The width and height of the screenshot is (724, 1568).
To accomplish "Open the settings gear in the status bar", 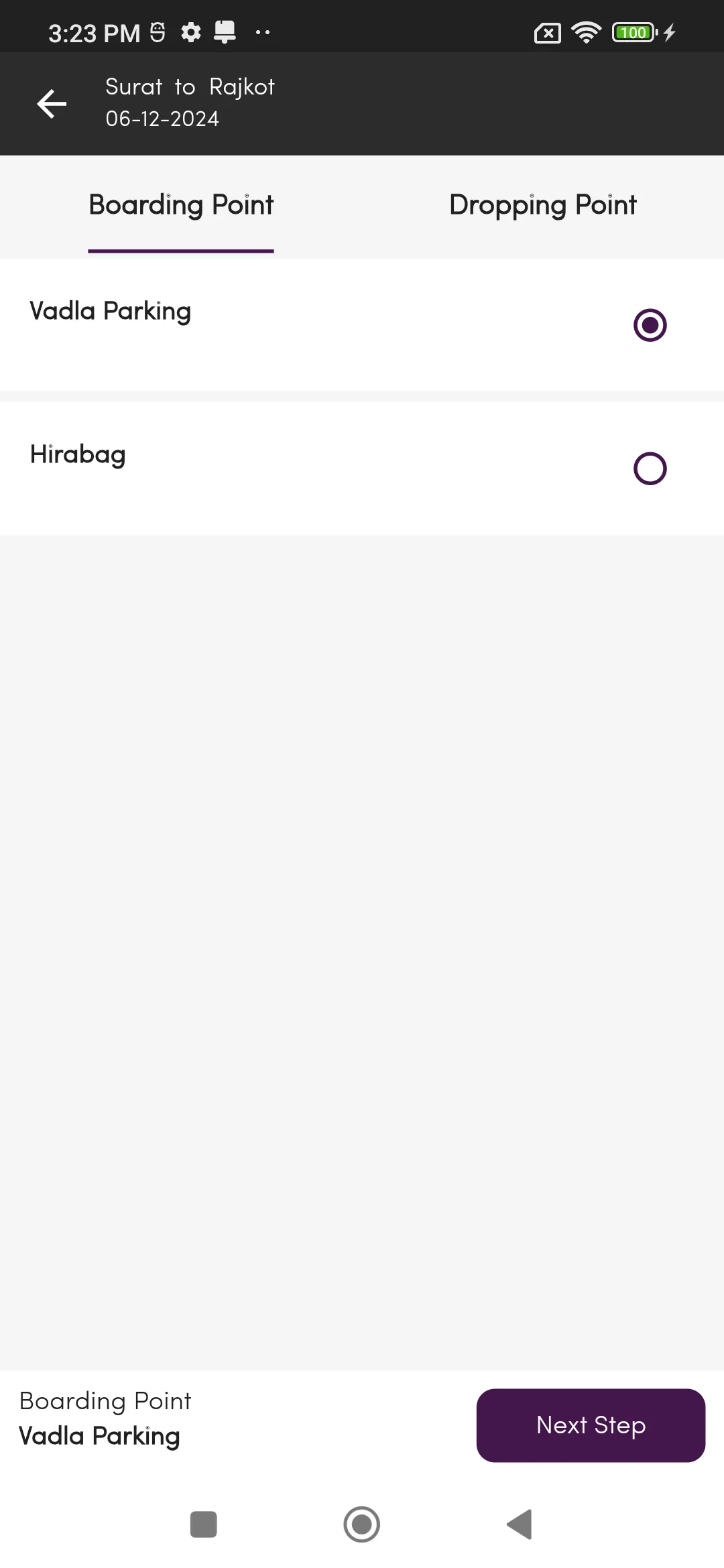I will coord(191,32).
